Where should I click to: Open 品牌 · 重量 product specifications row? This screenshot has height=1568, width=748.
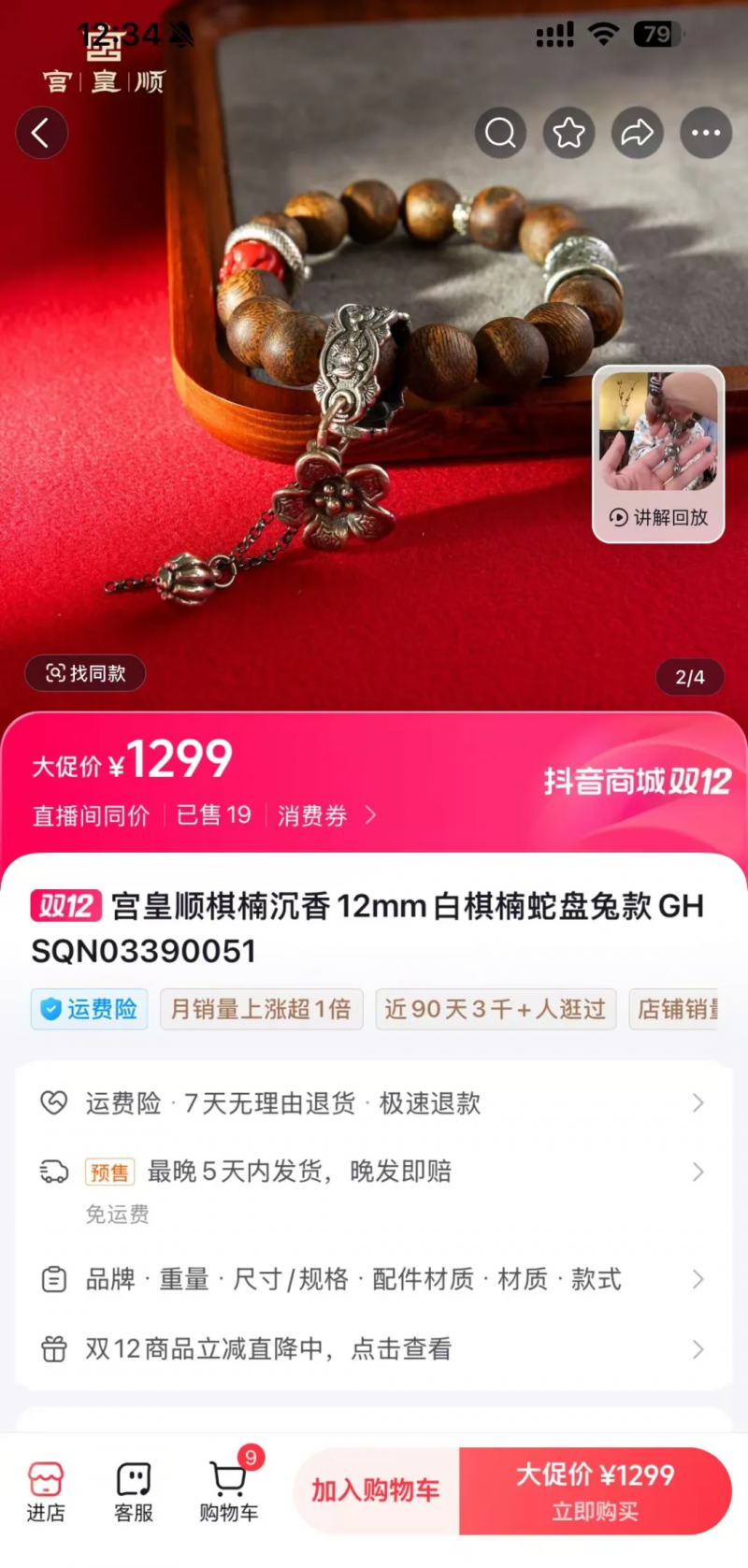pos(374,1279)
